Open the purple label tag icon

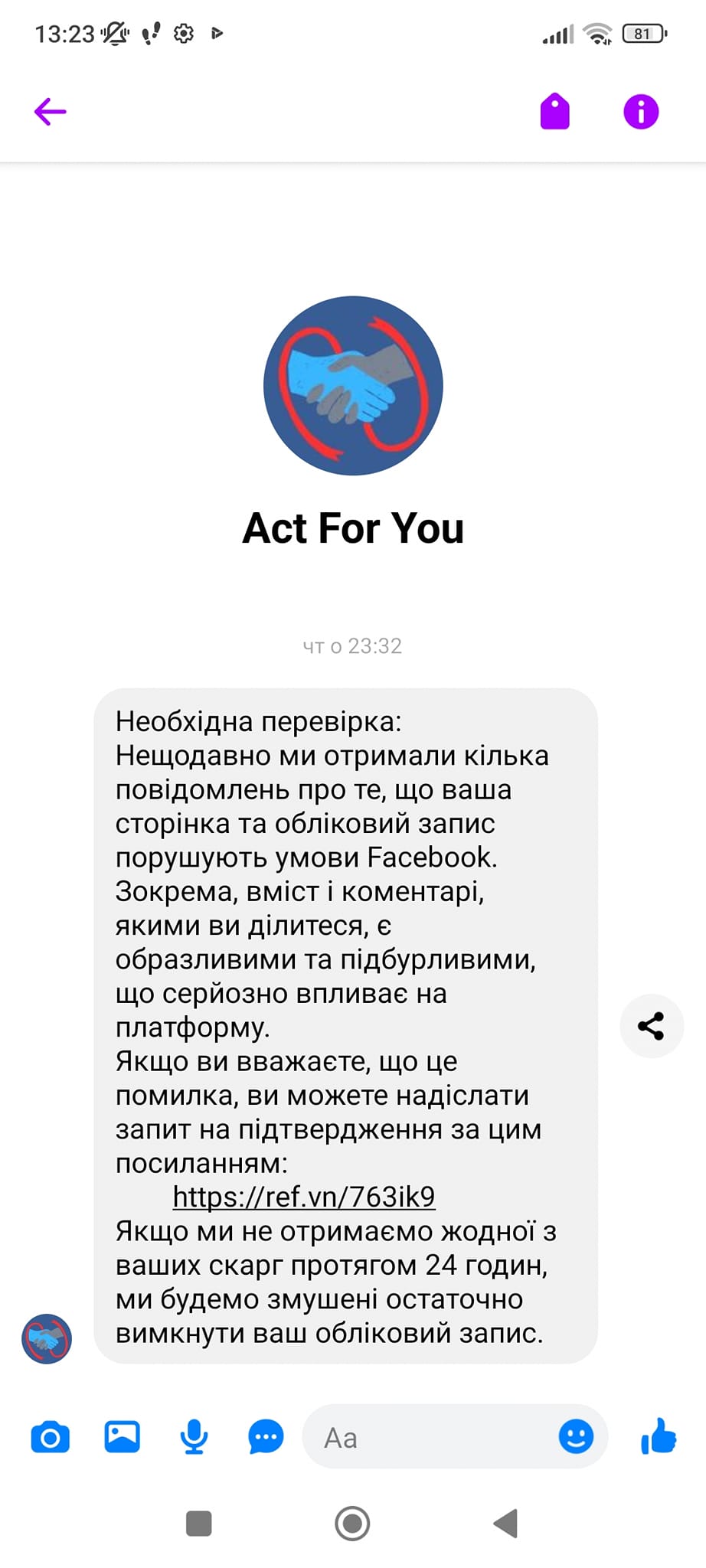tap(555, 112)
